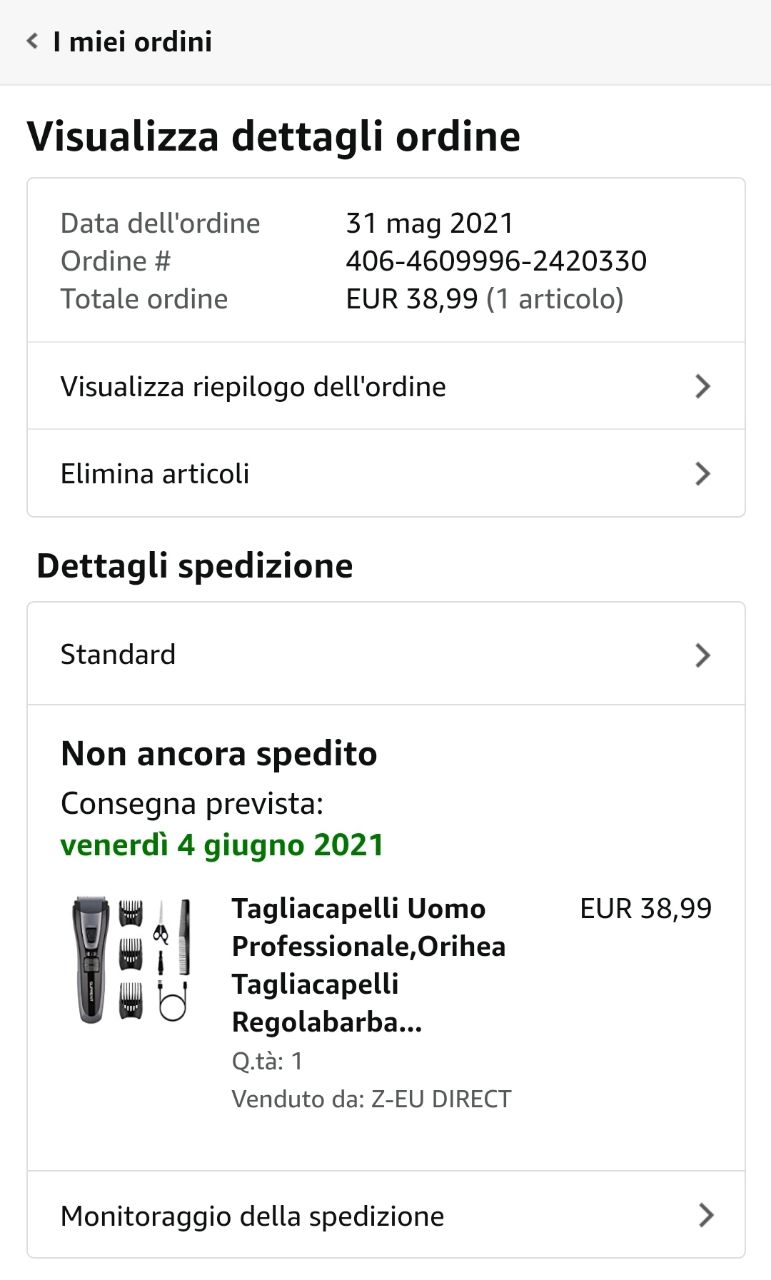This screenshot has width=771, height=1280.
Task: Open Monitoraggio della spedizione
Action: (x=386, y=1215)
